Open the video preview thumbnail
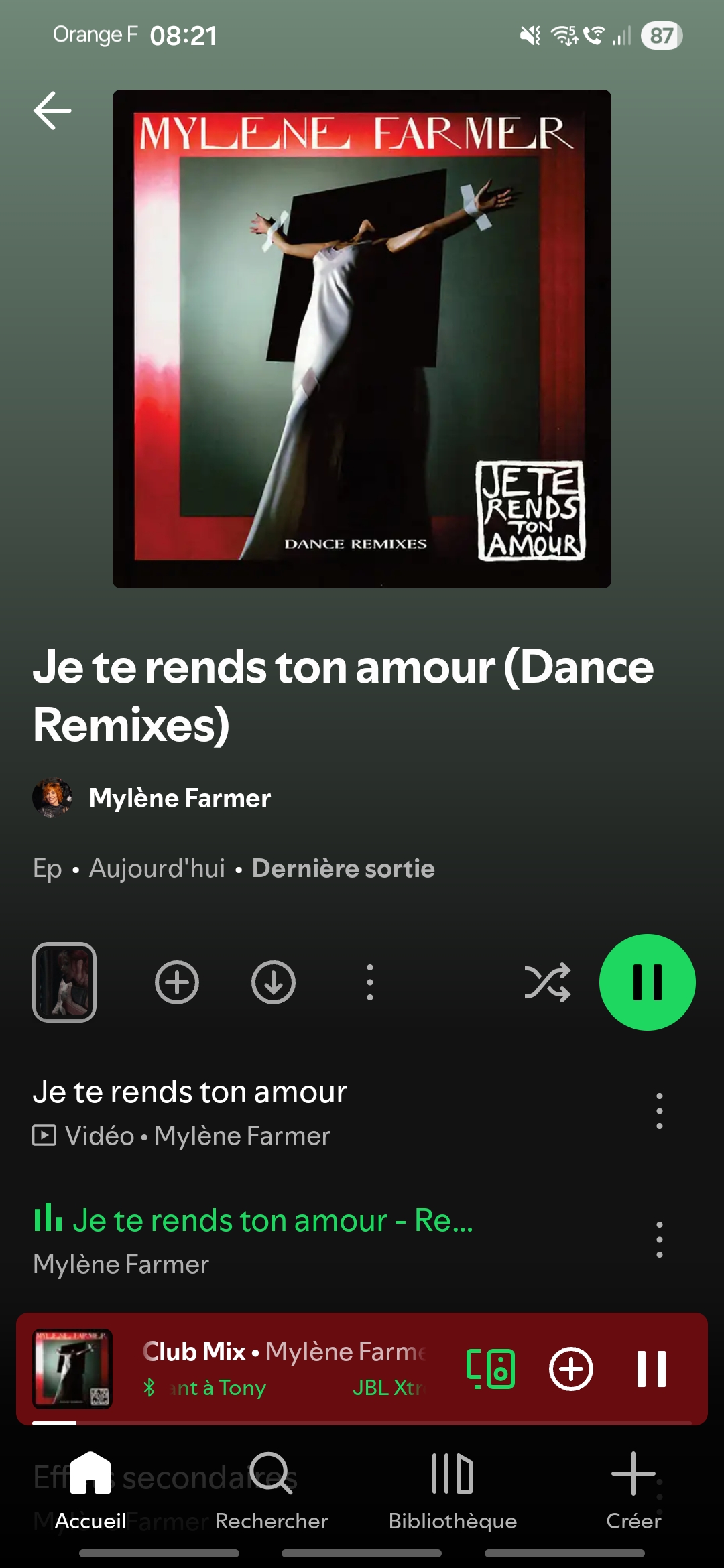Viewport: 724px width, 1568px height. pyautogui.click(x=64, y=982)
